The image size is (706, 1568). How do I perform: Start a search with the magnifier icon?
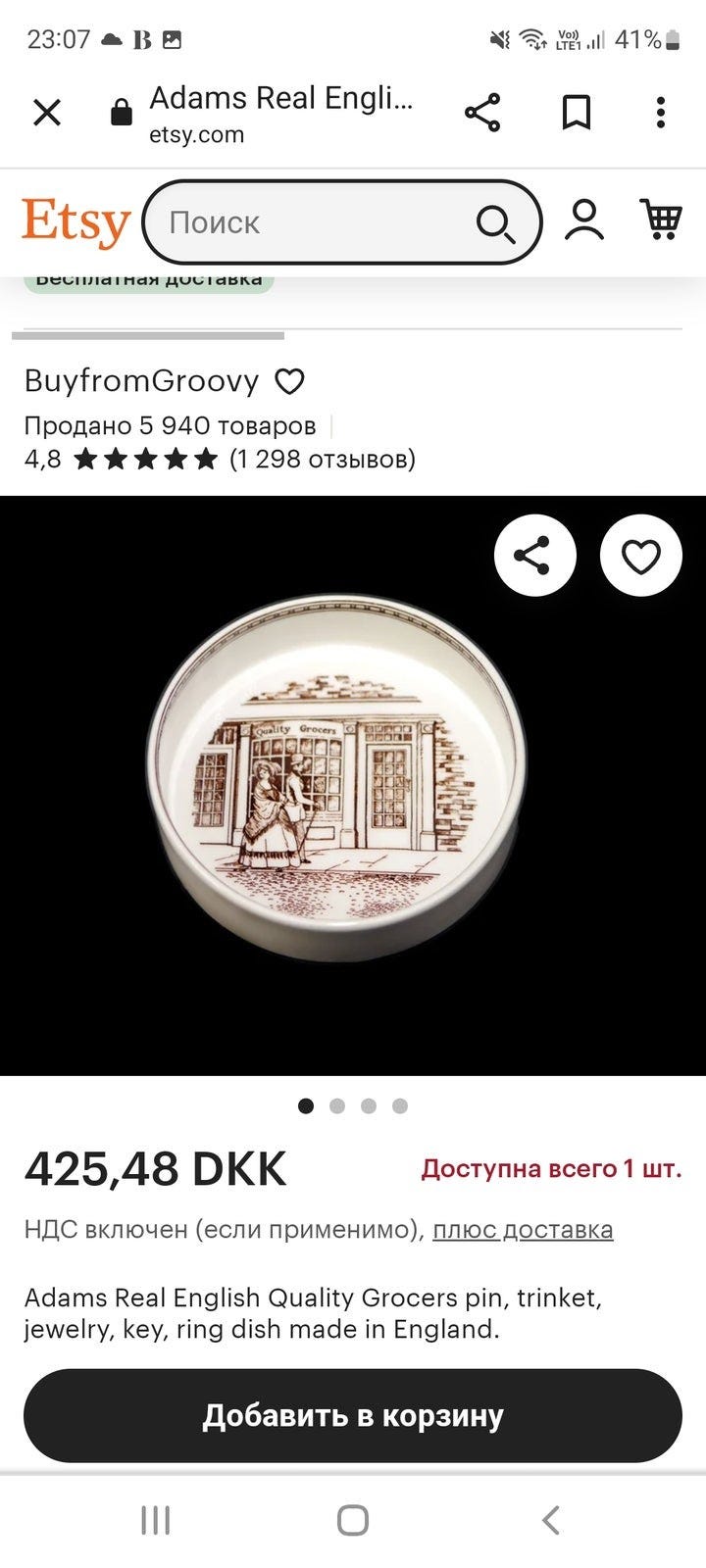(x=497, y=222)
